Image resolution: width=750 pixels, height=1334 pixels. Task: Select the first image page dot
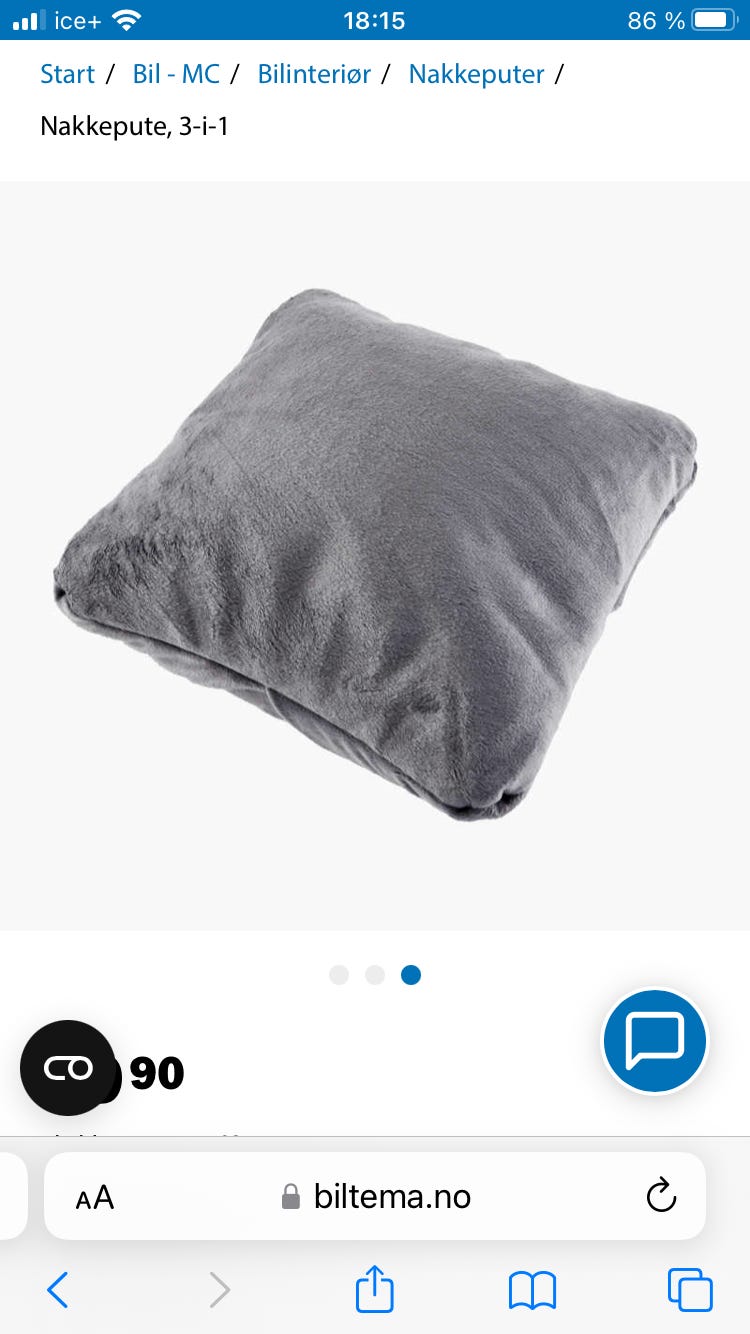point(339,975)
